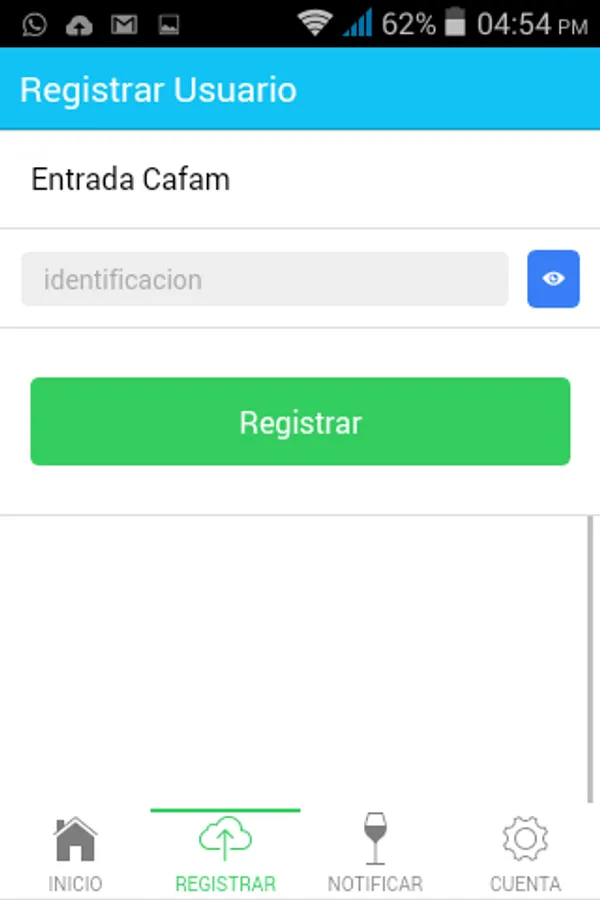Switch to the Inicio tab

pyautogui.click(x=75, y=854)
